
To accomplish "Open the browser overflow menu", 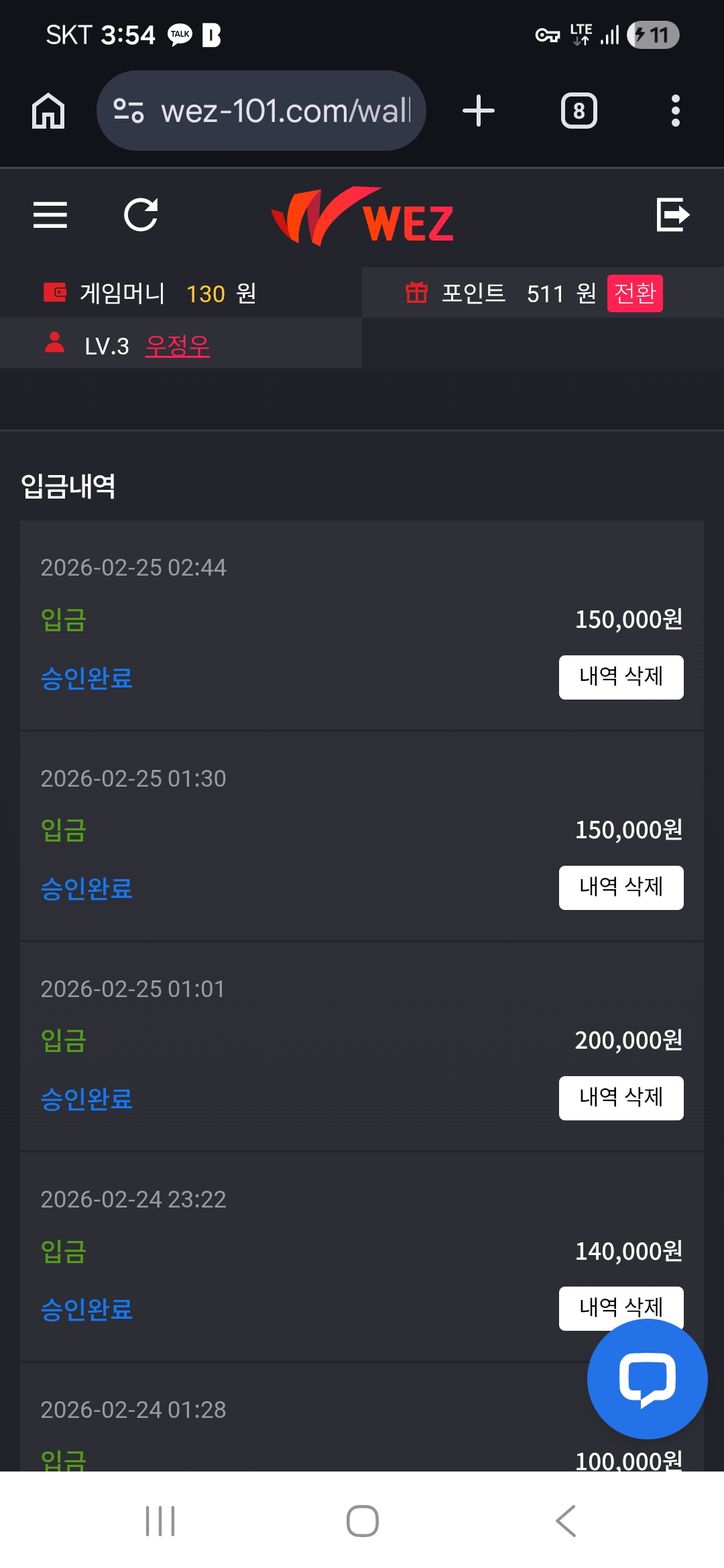I will pos(675,111).
